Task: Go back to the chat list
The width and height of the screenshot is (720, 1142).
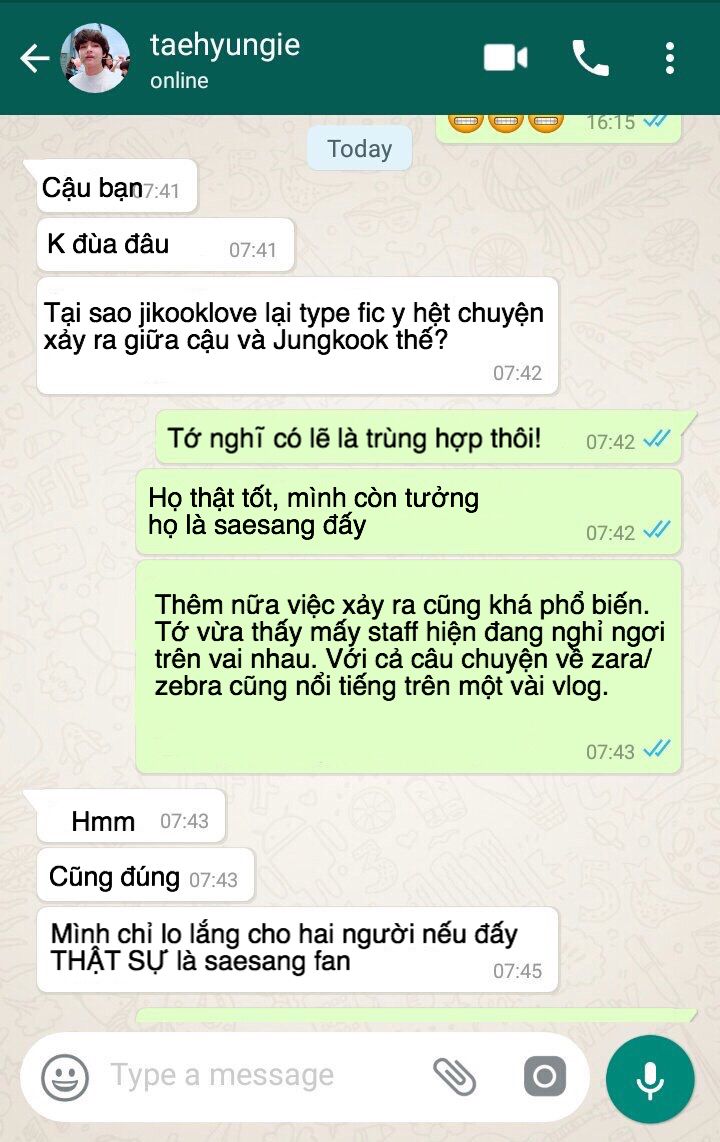Action: point(34,58)
